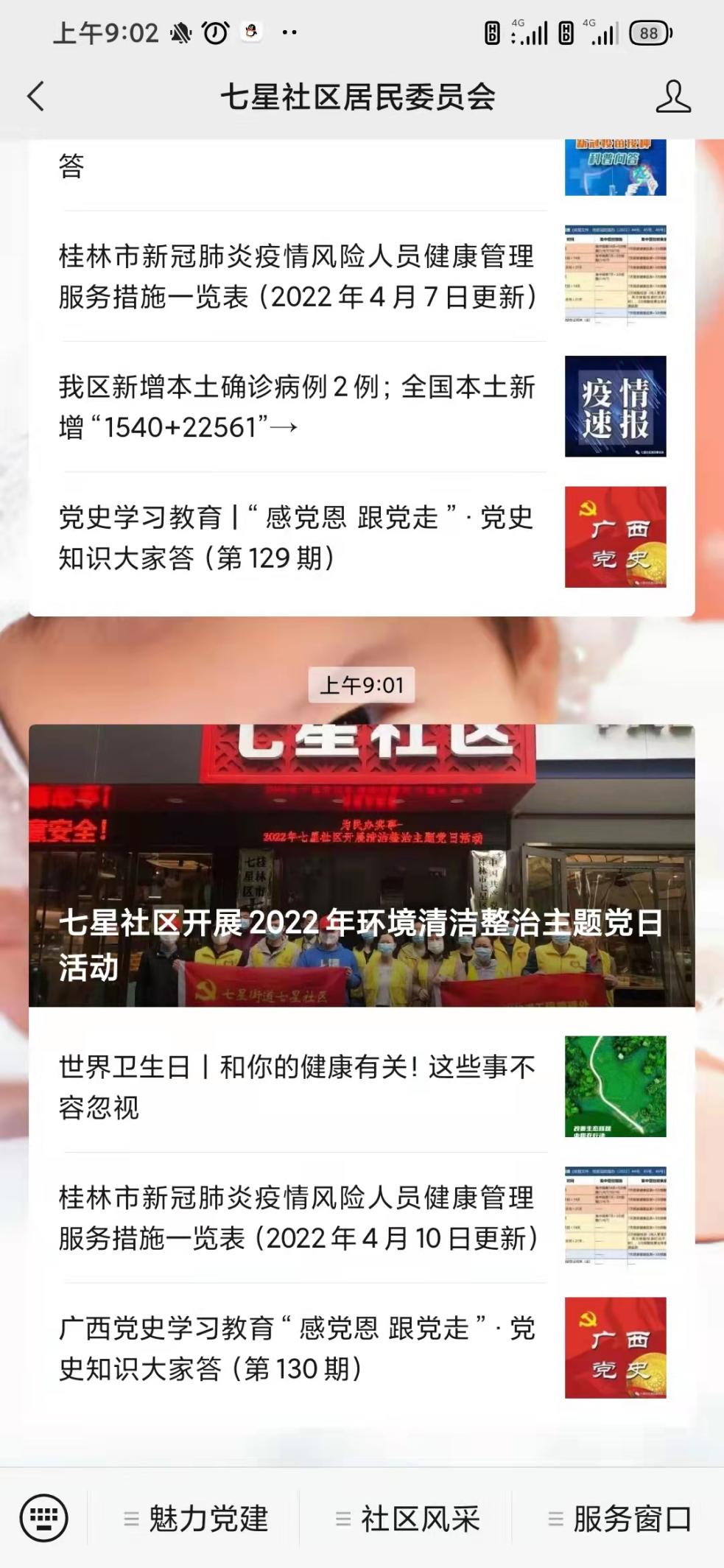The width and height of the screenshot is (724, 1568).
Task: Open the 环境清洁整治主题党日活动 cover article
Action: click(362, 865)
